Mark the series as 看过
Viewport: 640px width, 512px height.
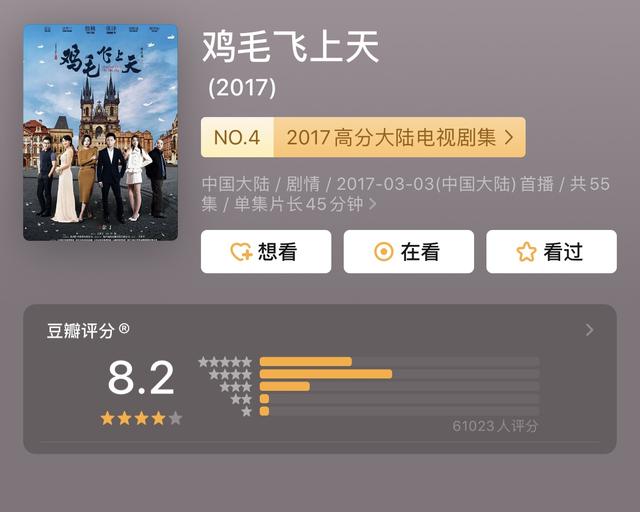[x=551, y=252]
